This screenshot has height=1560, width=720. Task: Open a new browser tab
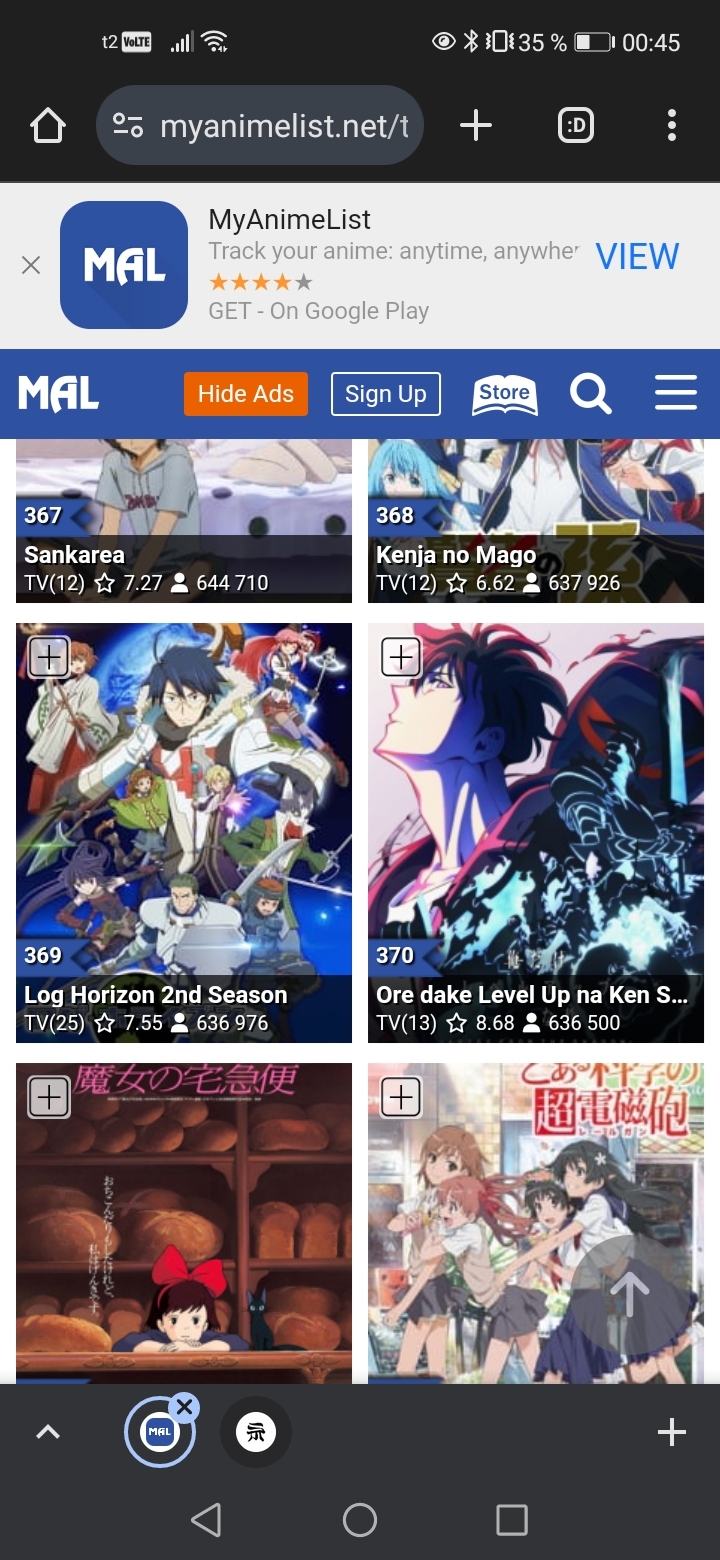(475, 126)
